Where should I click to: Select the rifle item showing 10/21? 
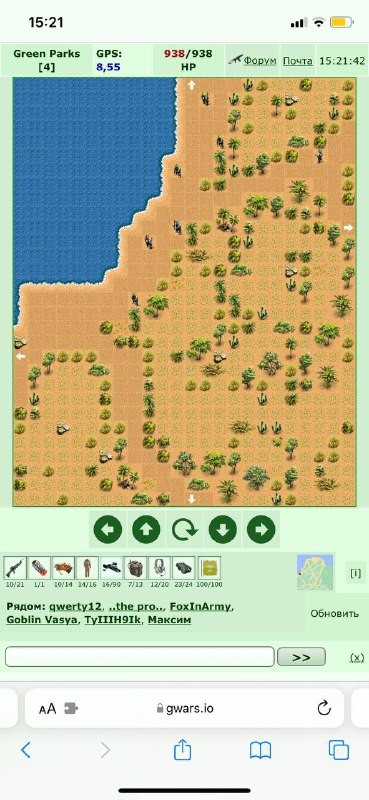click(x=15, y=567)
